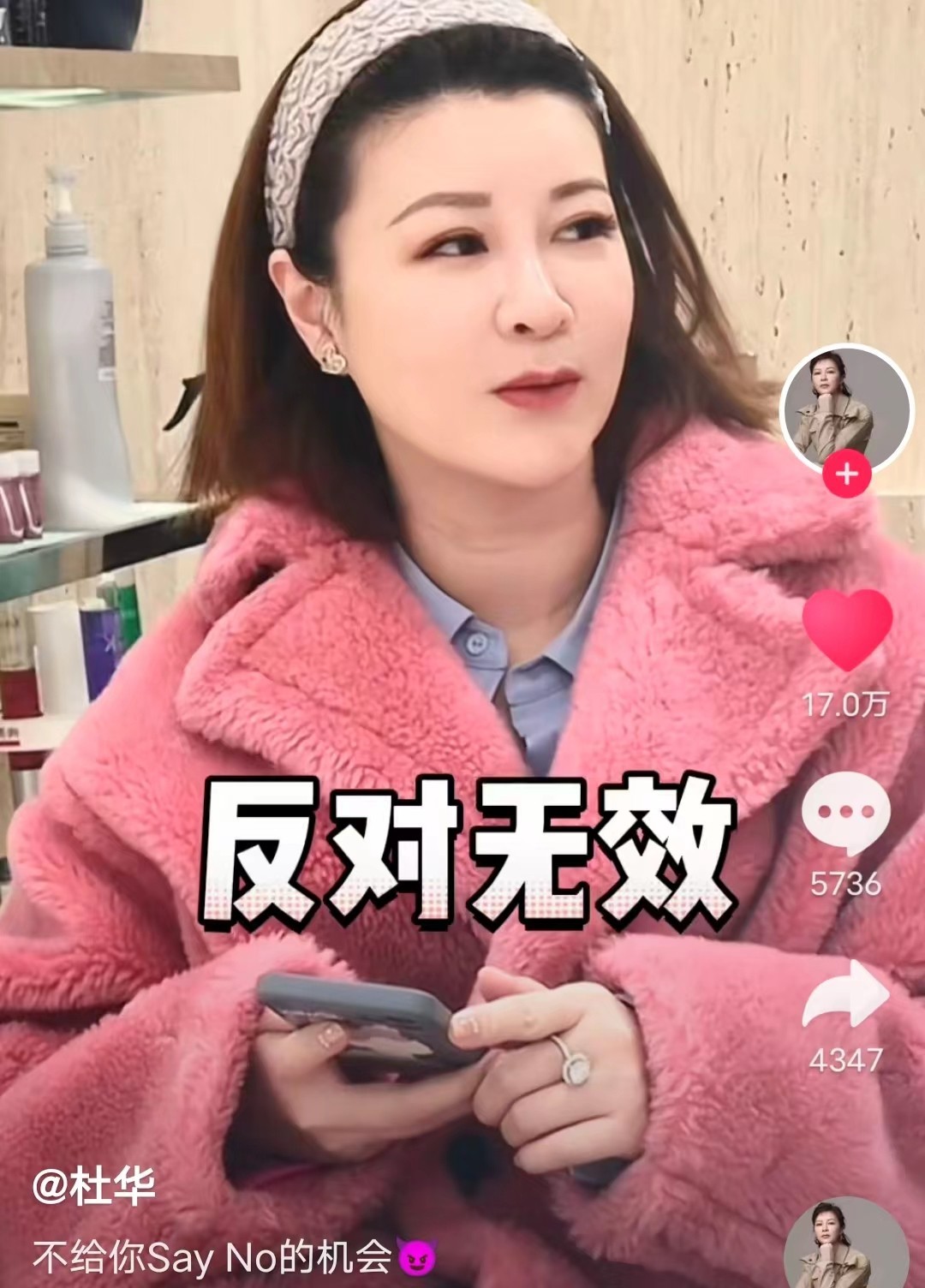Follow the creator with the plus button
925x1288 pixels.
846,474
